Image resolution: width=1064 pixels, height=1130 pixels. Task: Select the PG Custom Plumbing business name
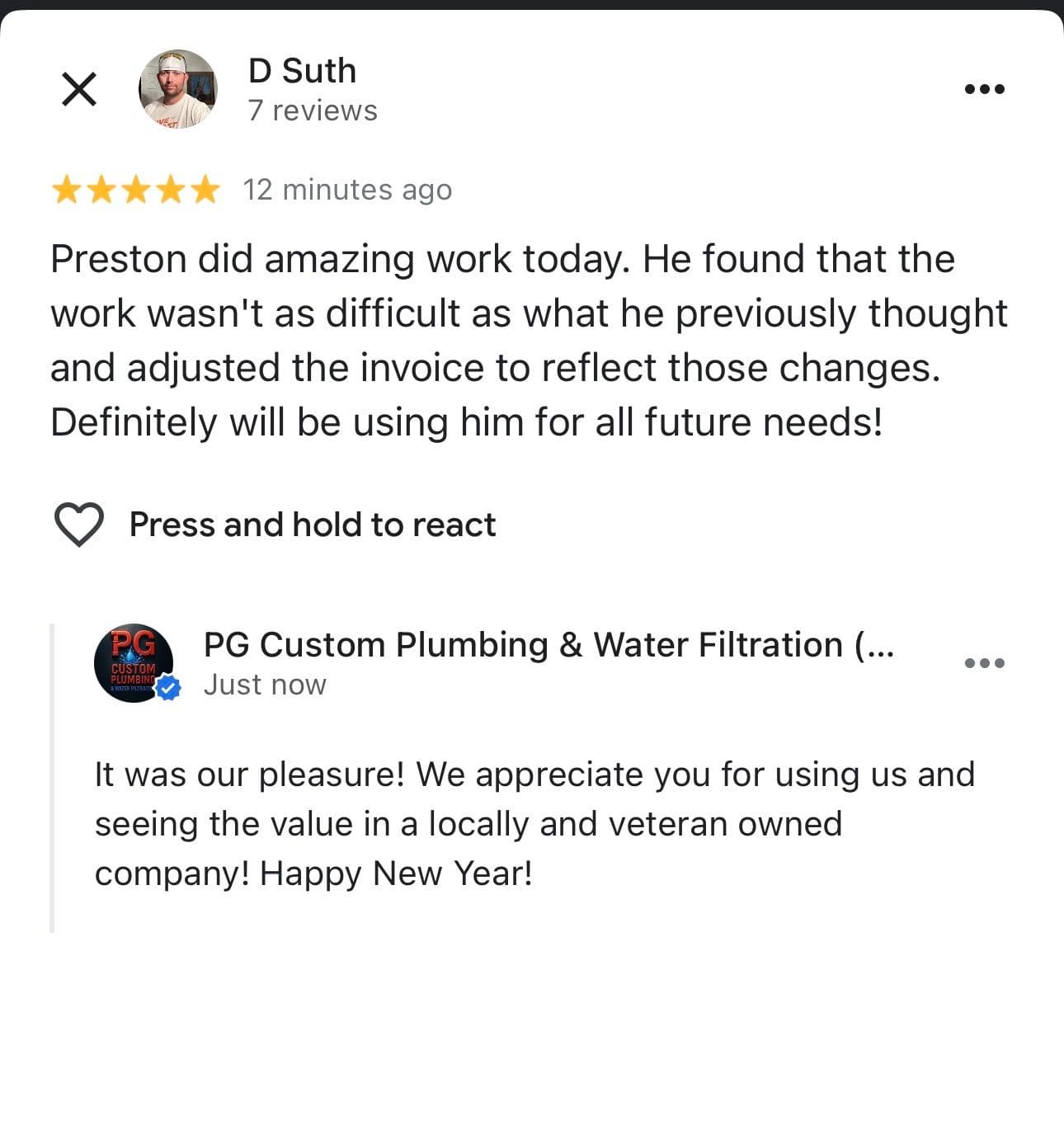pyautogui.click(x=549, y=645)
